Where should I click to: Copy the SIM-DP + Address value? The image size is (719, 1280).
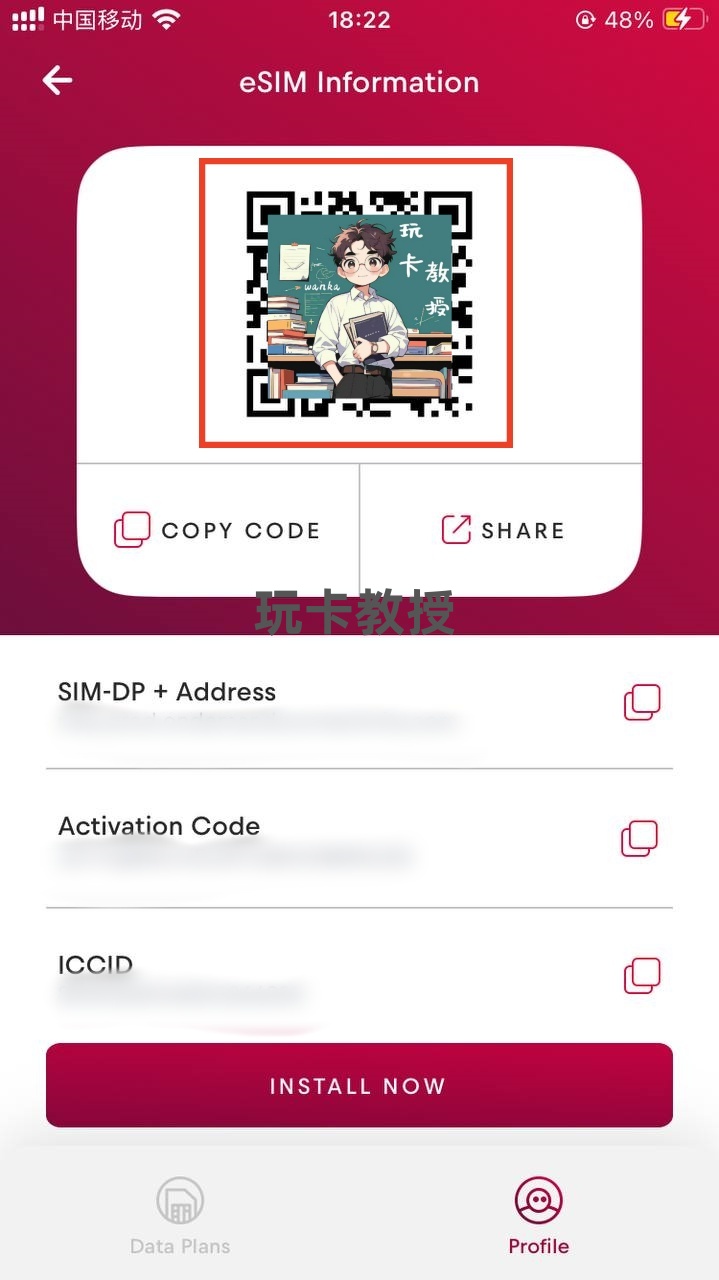coord(642,702)
